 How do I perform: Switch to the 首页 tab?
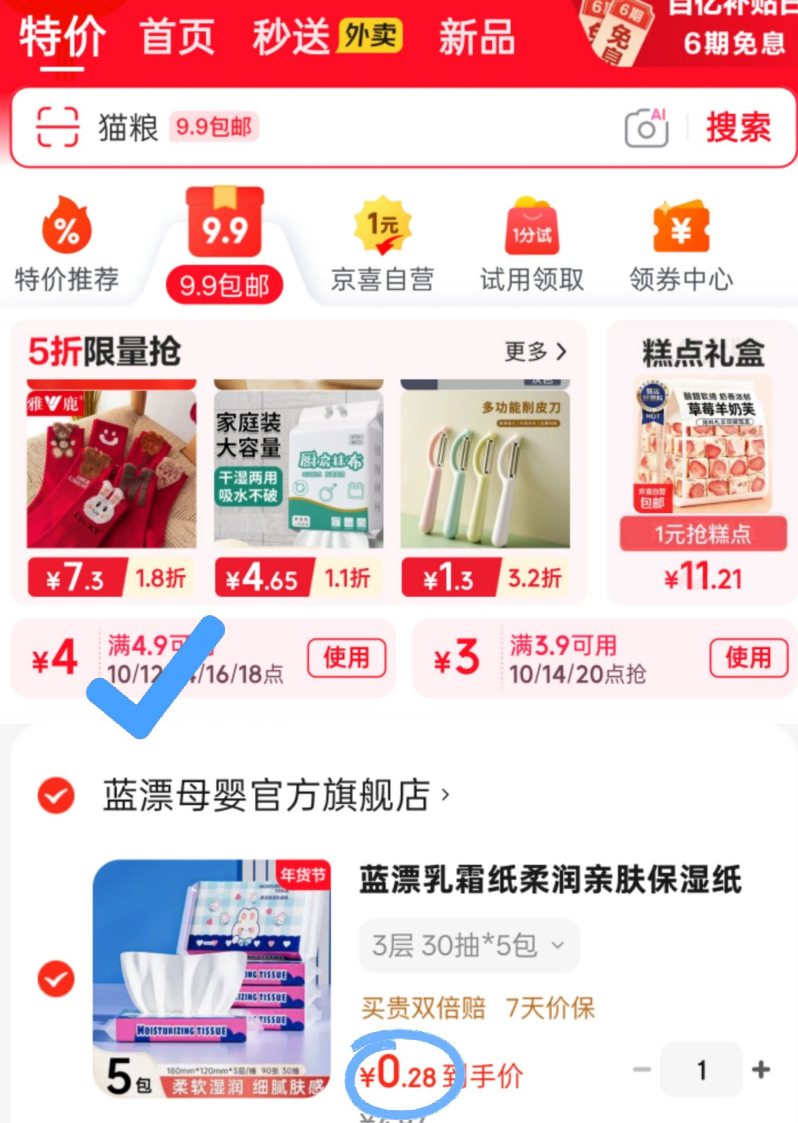coord(177,38)
